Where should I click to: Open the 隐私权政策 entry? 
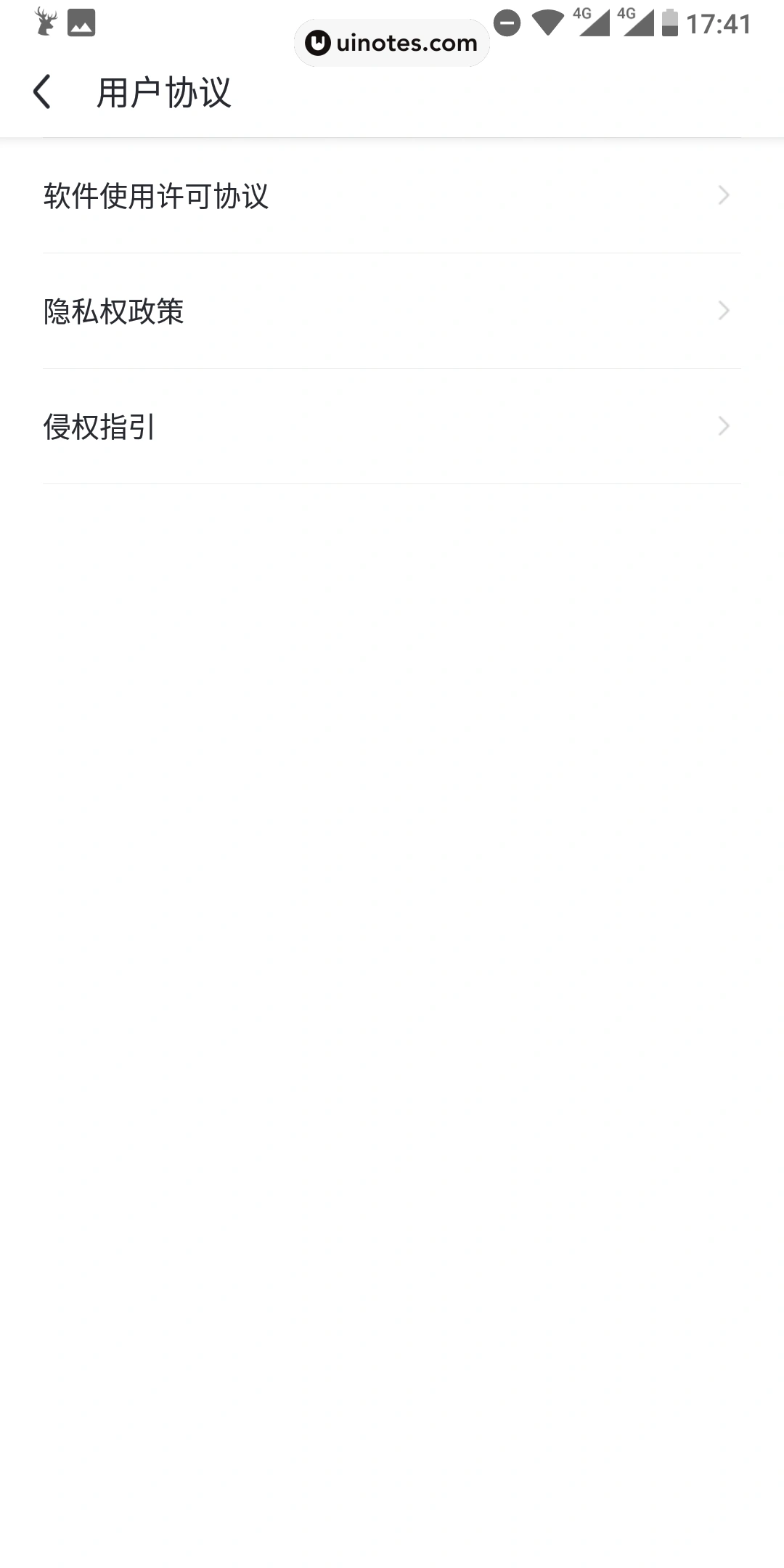(113, 311)
